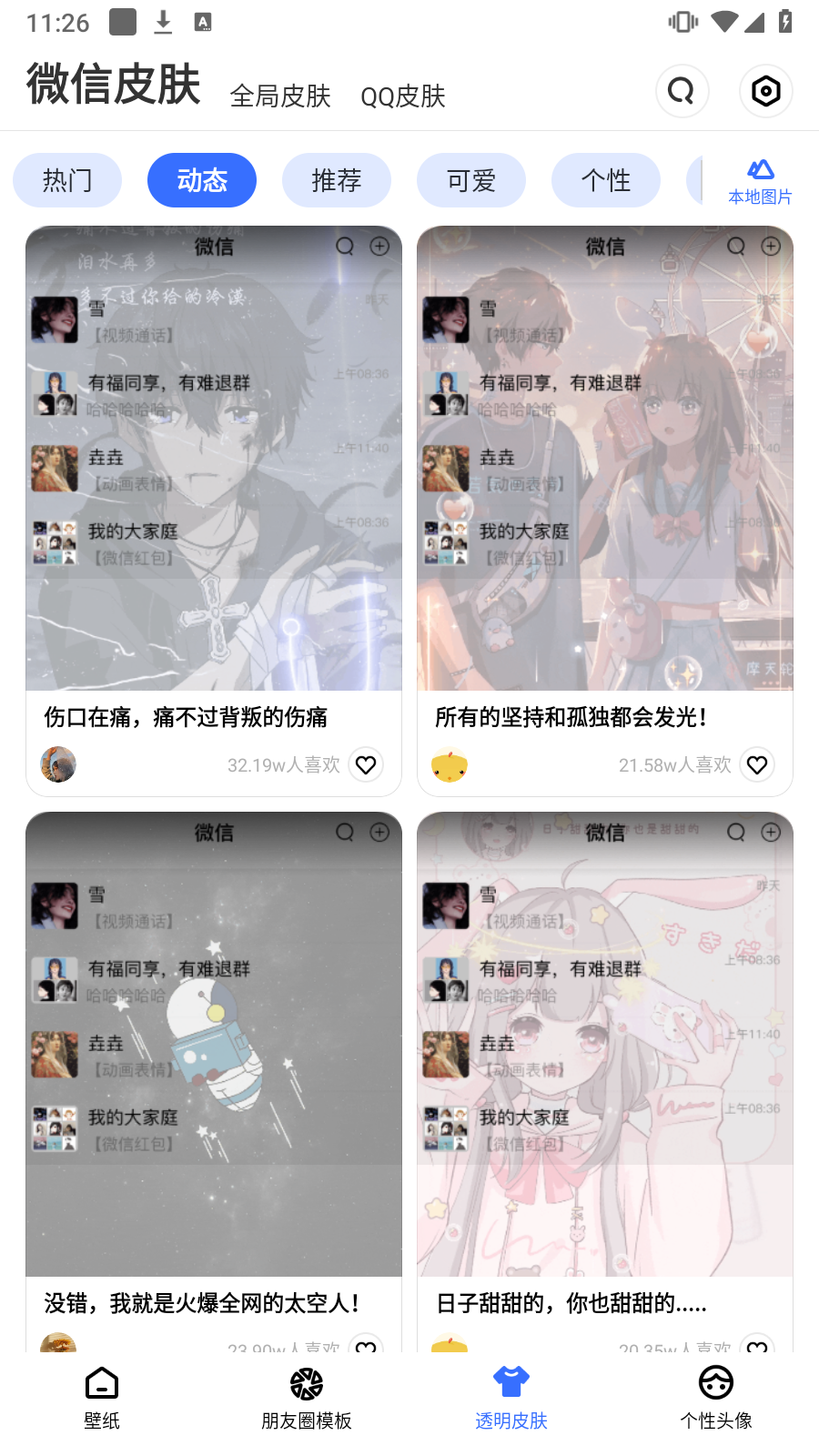The height and width of the screenshot is (1456, 819).
Task: Switch to QQ皮肤 tab
Action: coord(402,96)
